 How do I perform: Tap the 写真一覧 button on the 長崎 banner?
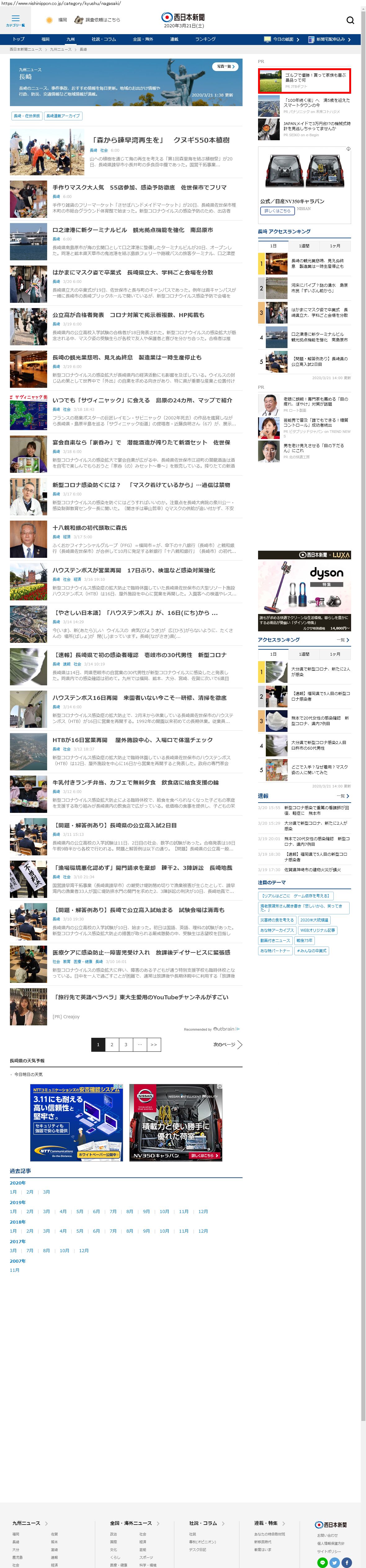[x=225, y=66]
